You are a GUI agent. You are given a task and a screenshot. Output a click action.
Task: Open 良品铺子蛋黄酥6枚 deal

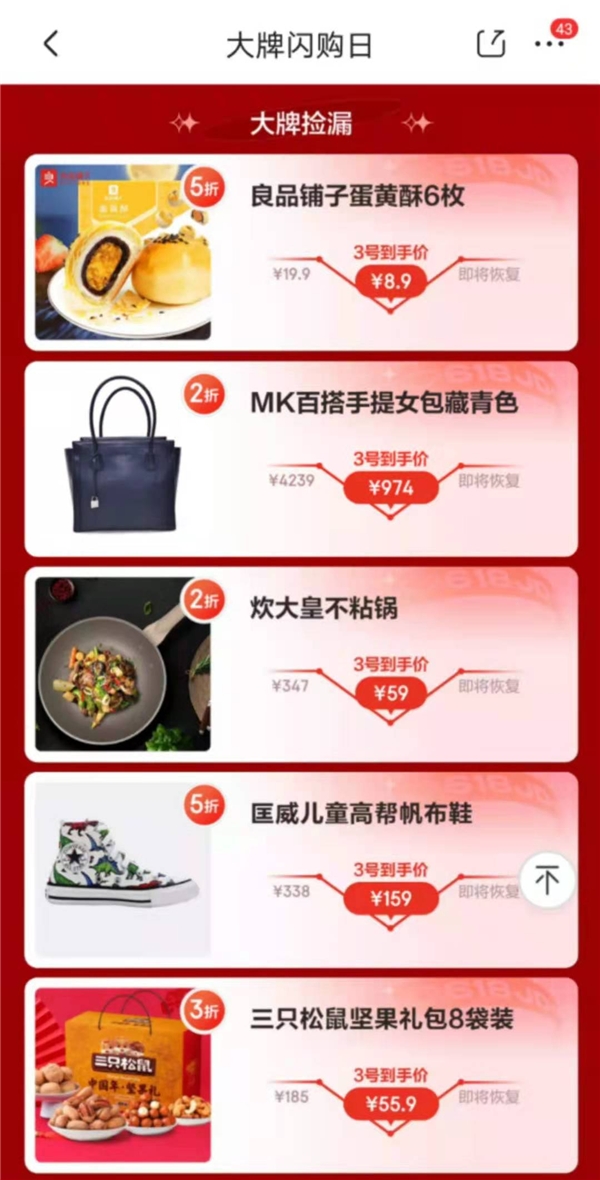click(357, 196)
